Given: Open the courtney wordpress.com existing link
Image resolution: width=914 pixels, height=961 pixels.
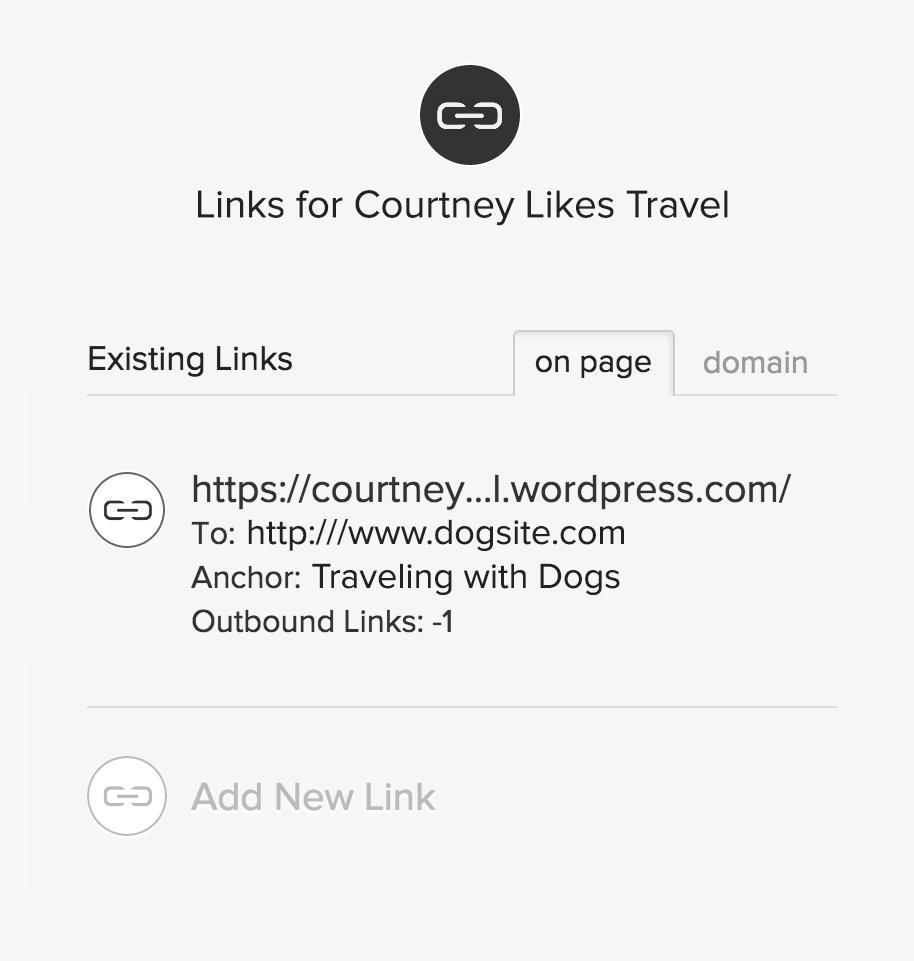Looking at the screenshot, I should pos(490,489).
